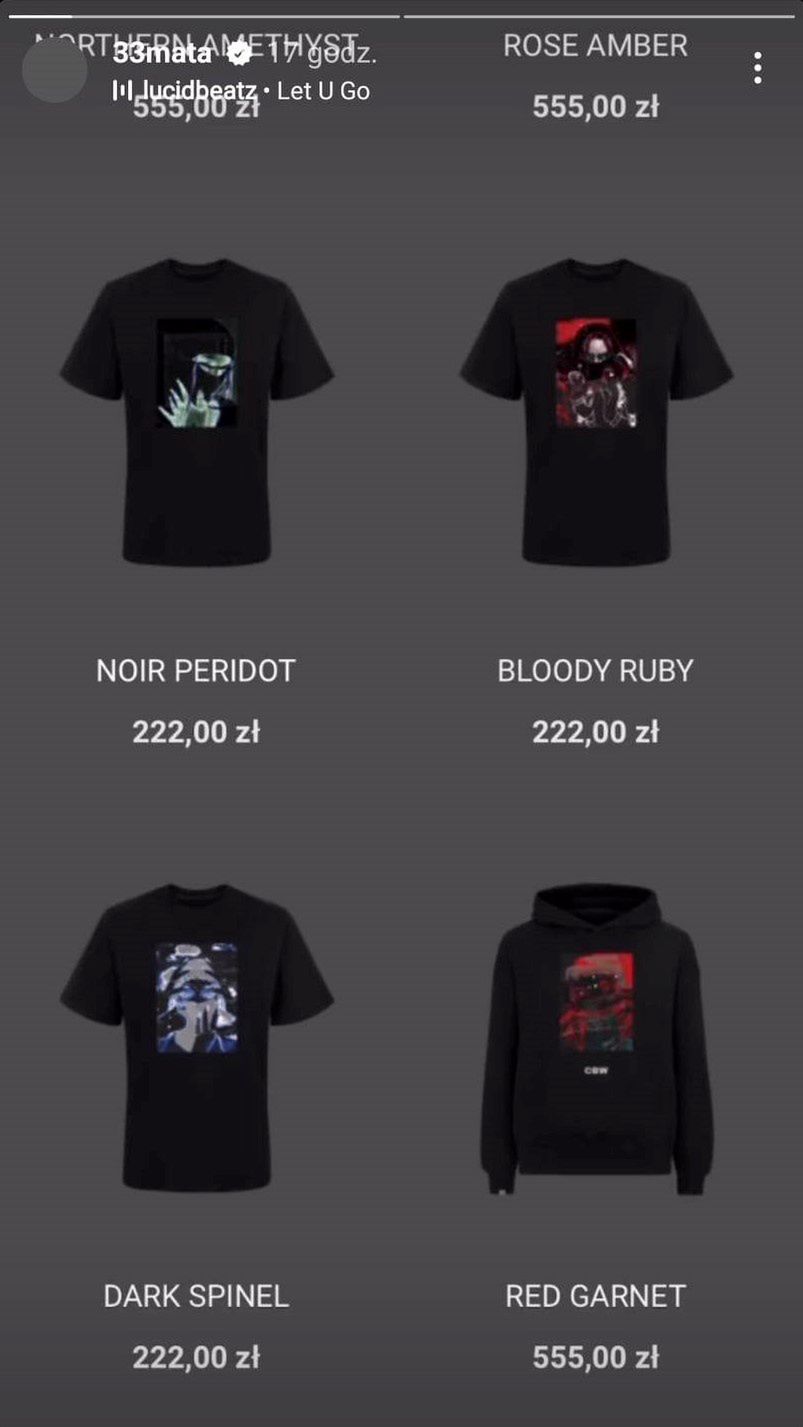803x1427 pixels.
Task: Open the story overflow menu
Action: [758, 68]
